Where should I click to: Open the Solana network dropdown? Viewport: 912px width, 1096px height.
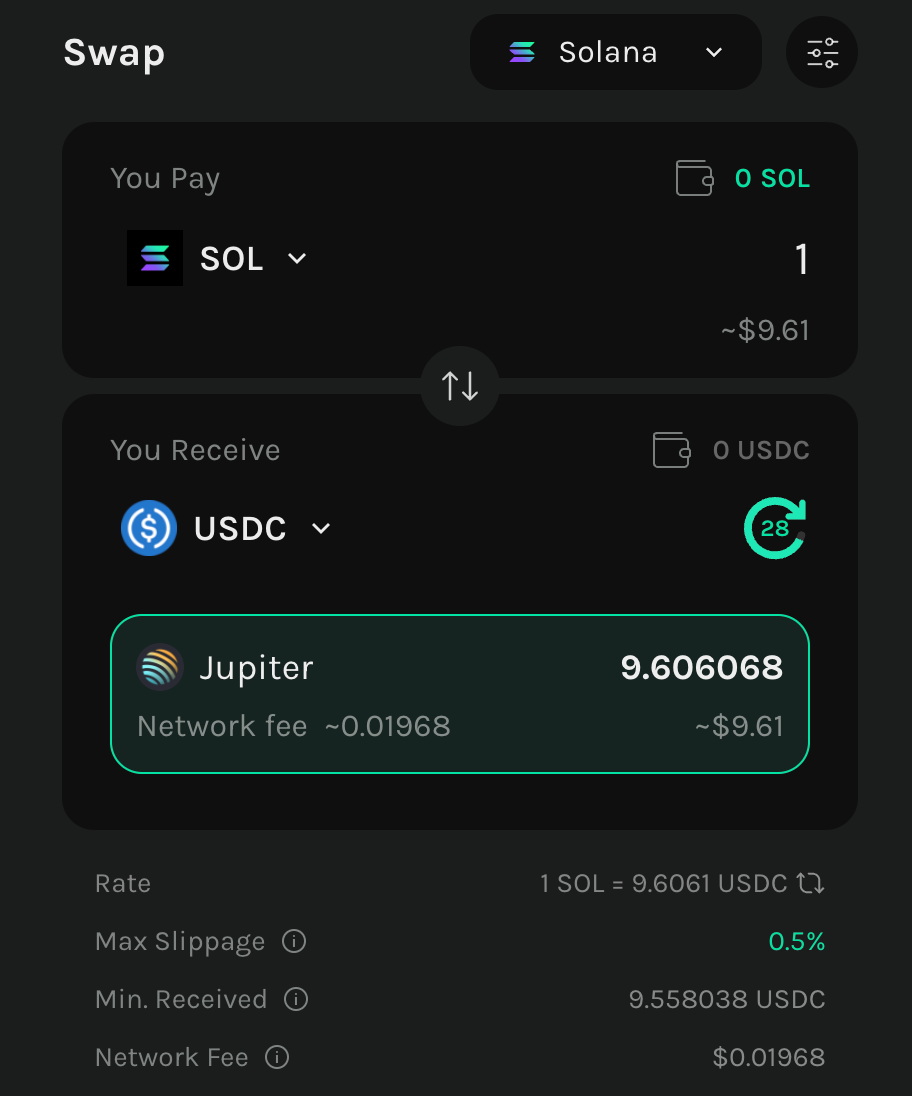coord(615,52)
